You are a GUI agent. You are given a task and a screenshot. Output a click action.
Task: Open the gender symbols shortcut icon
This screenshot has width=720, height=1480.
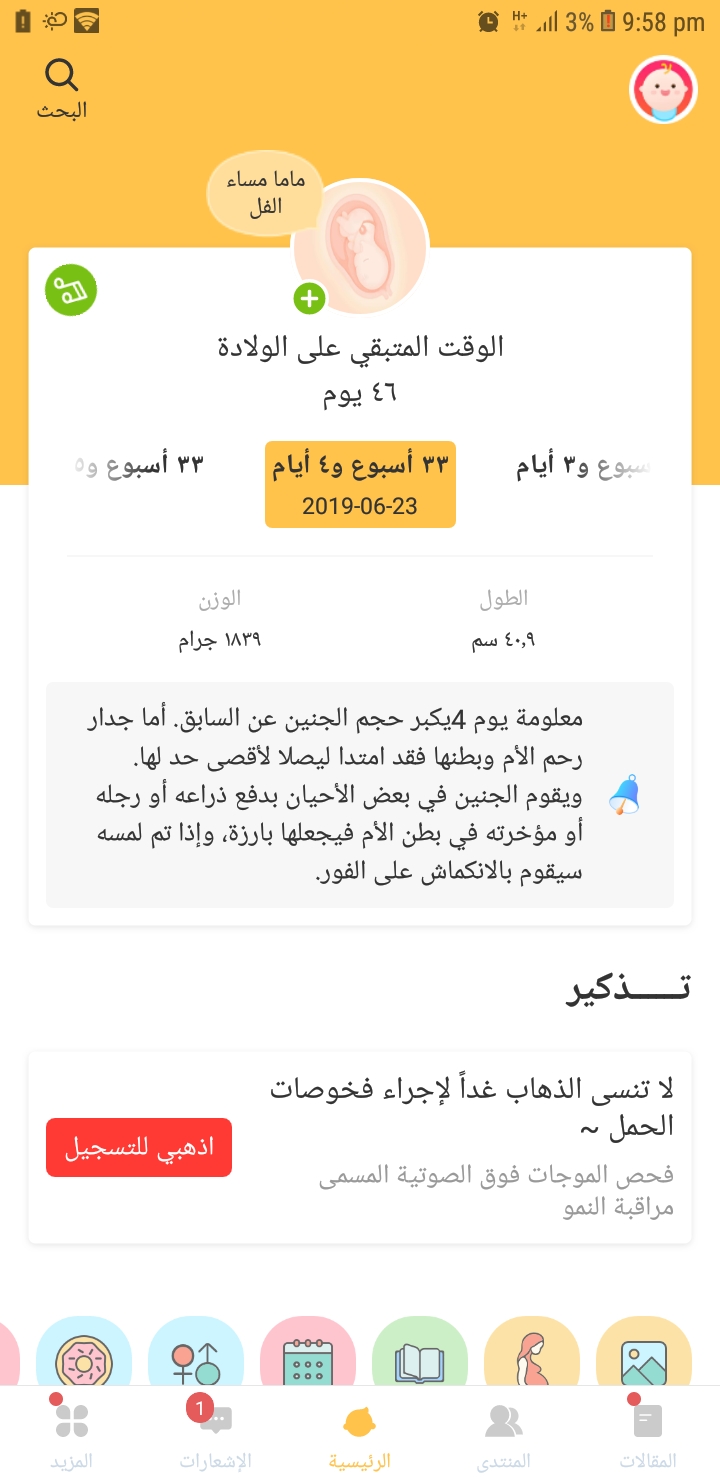tap(196, 1355)
